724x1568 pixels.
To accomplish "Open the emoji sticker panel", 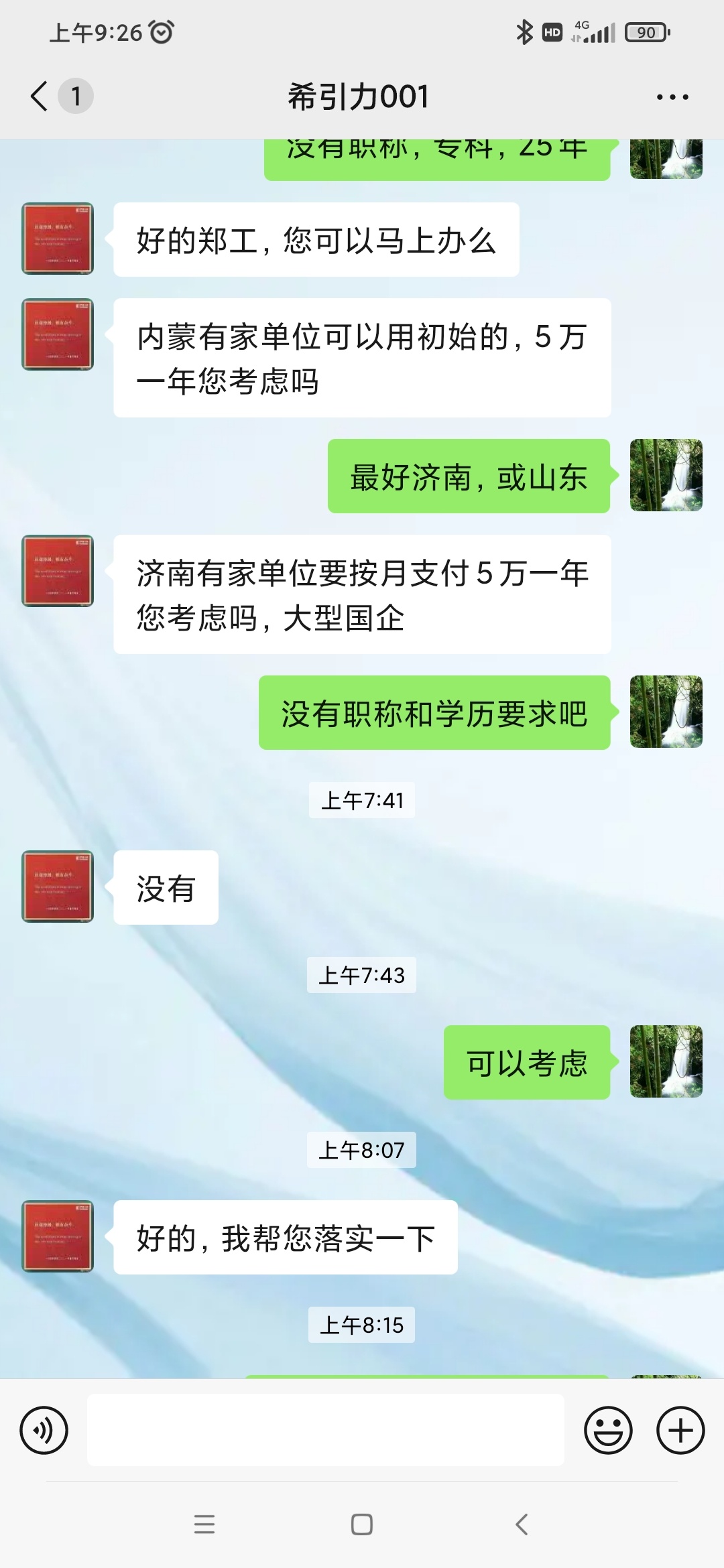I will 608,1431.
